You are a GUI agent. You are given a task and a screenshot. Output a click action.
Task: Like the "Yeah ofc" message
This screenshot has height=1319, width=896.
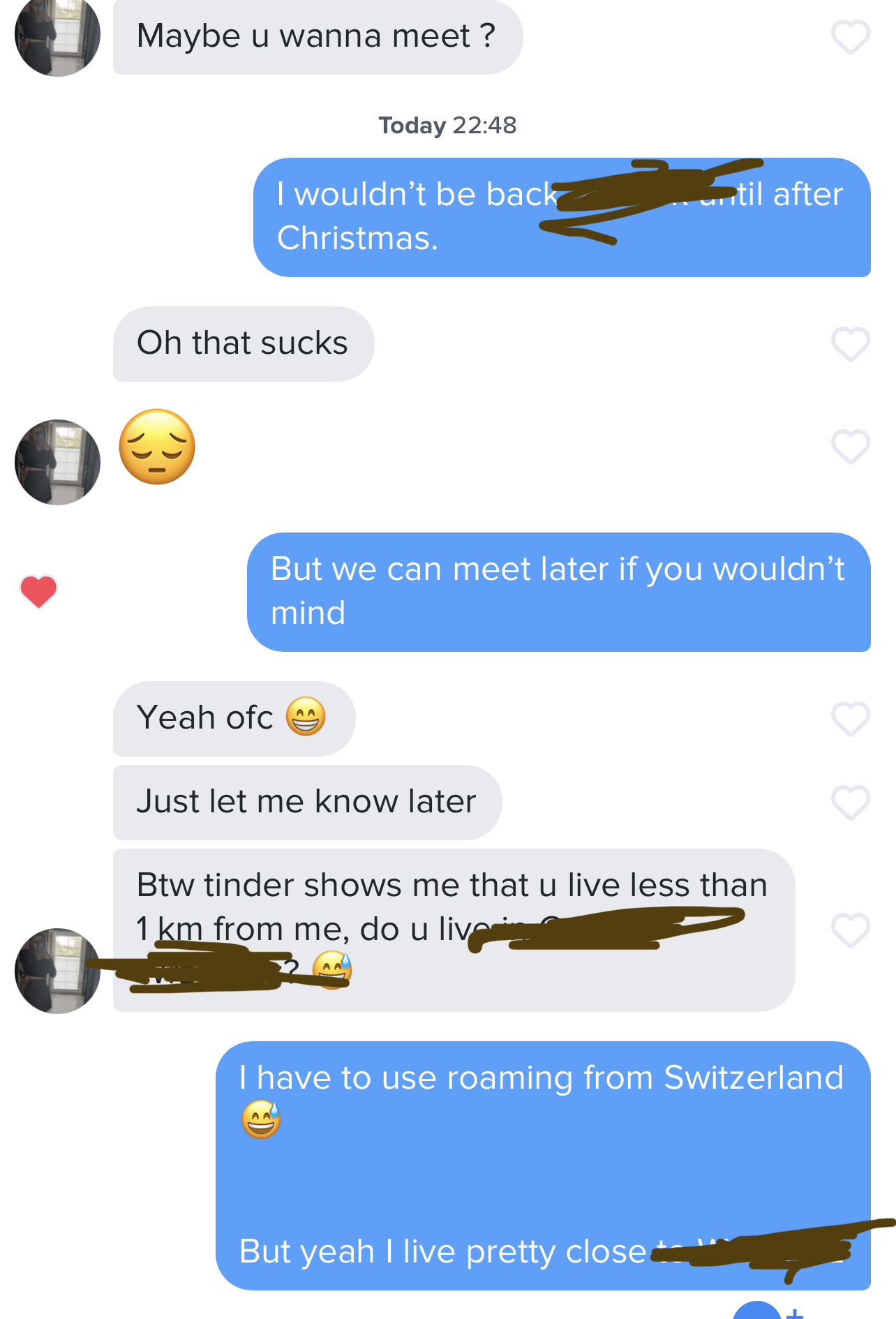[x=850, y=718]
